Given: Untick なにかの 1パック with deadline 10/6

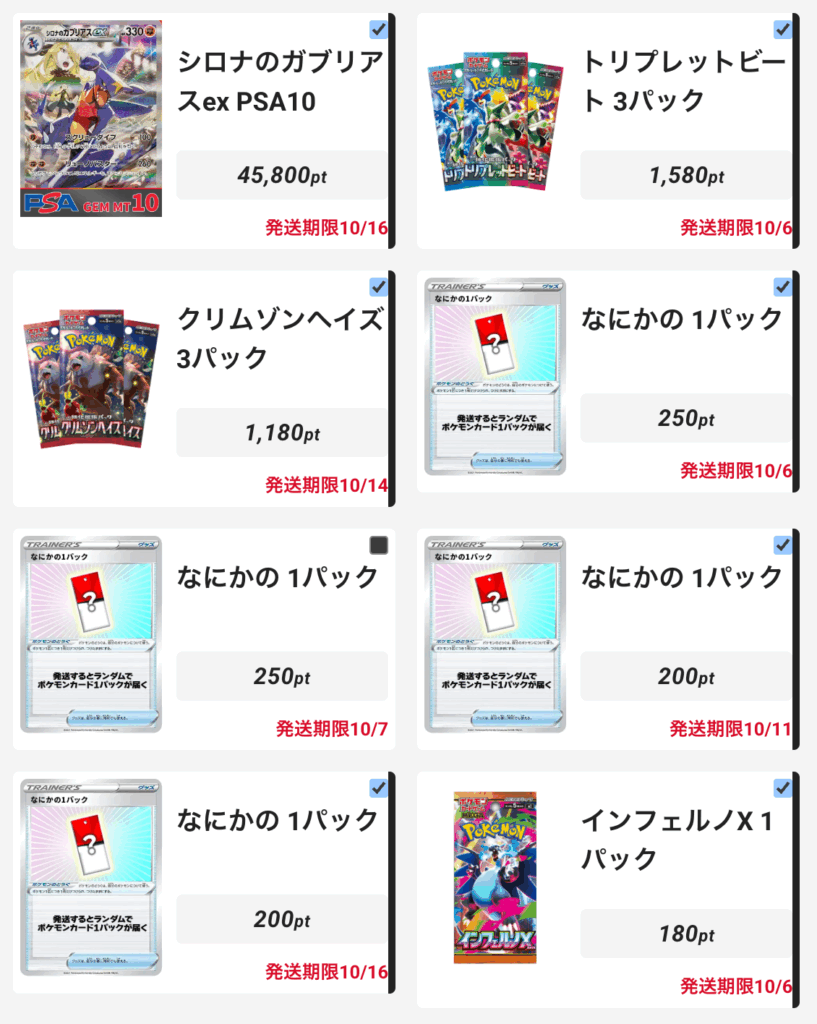Looking at the screenshot, I should point(782,287).
